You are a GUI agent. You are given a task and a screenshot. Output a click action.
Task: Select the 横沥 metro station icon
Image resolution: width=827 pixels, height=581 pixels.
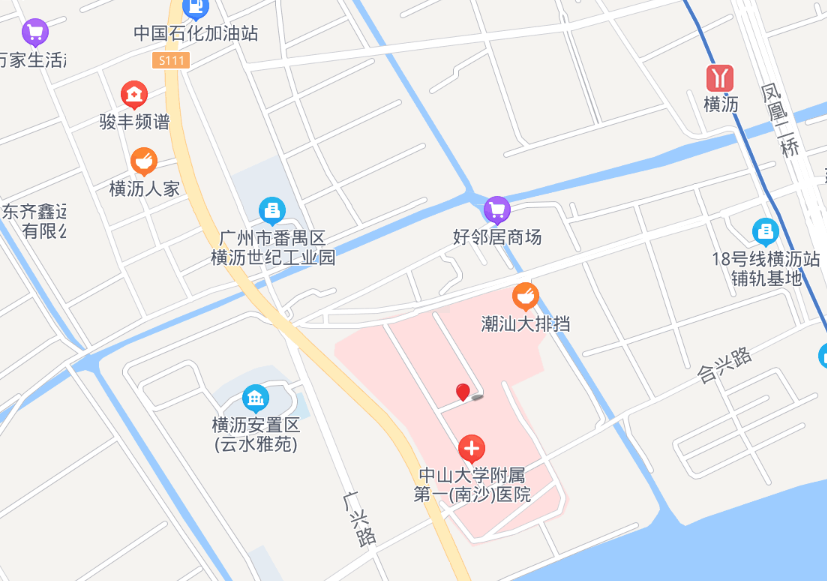(x=720, y=78)
